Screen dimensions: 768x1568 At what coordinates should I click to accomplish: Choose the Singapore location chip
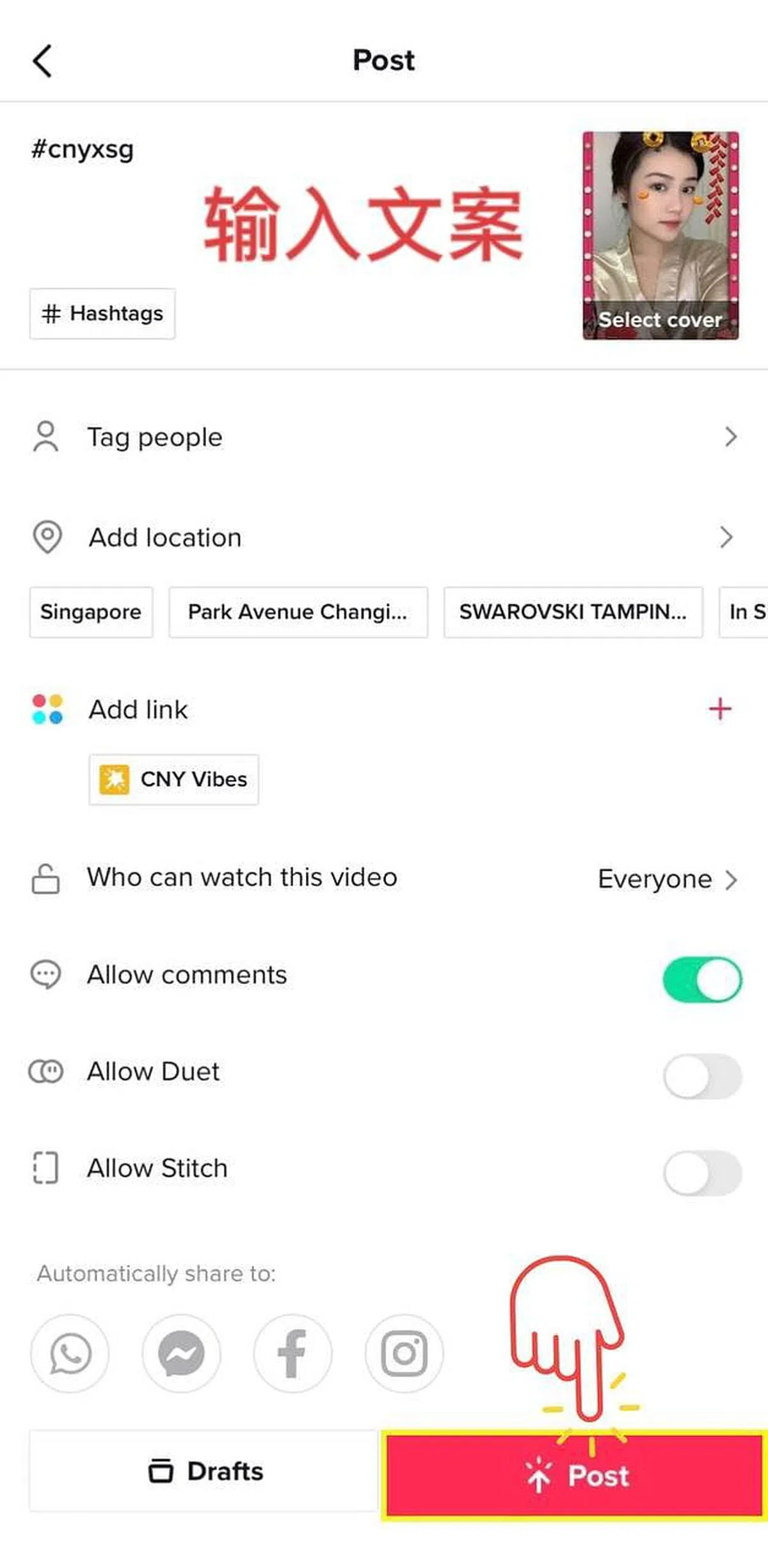point(91,612)
